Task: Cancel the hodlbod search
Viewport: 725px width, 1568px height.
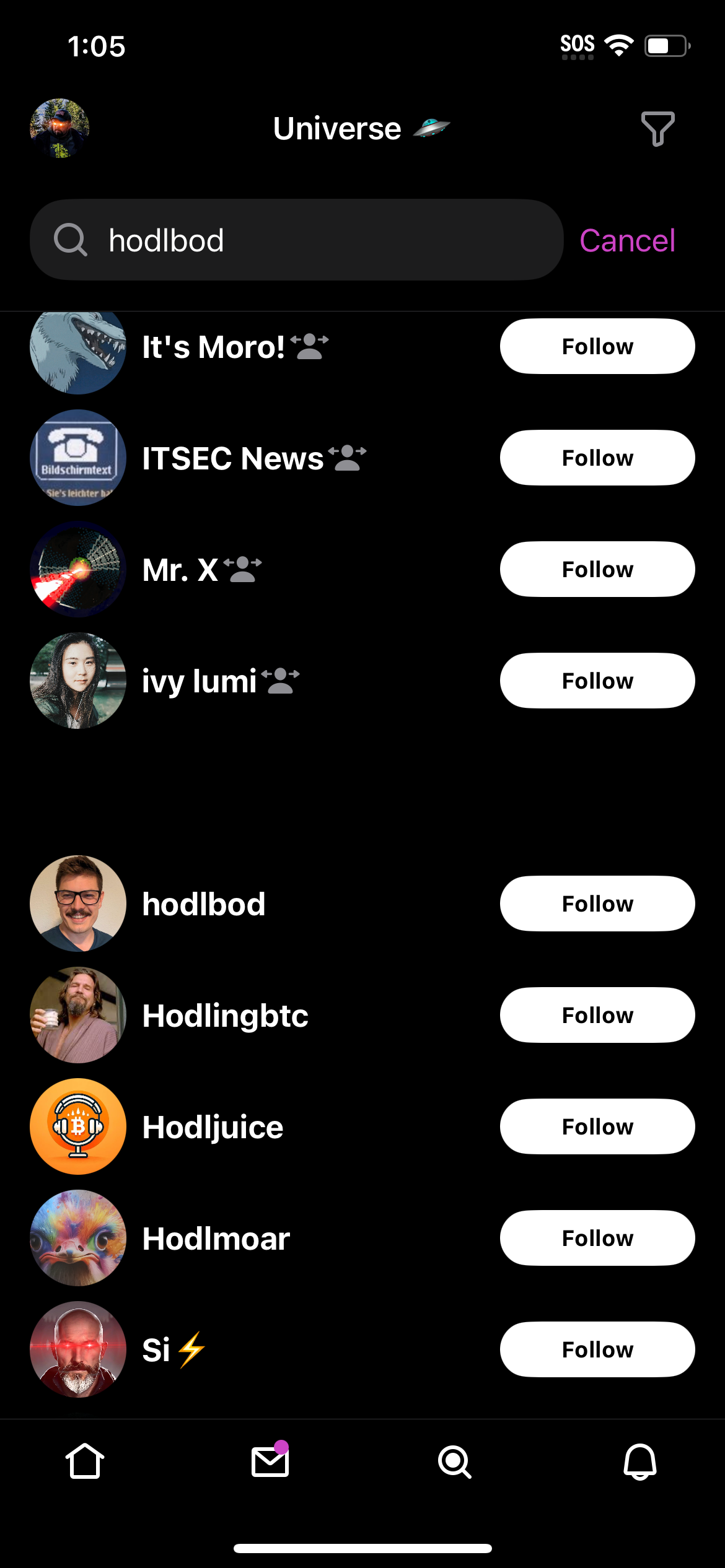Action: (x=627, y=240)
